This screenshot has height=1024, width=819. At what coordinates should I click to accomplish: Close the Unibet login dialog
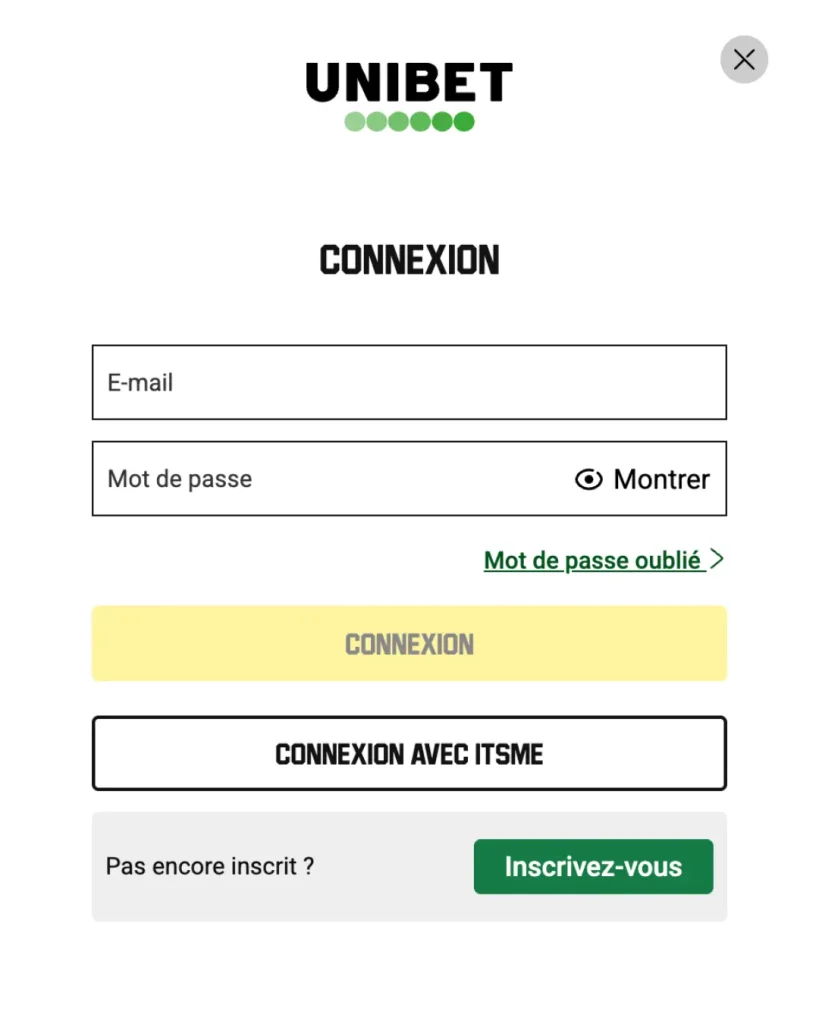coord(744,60)
